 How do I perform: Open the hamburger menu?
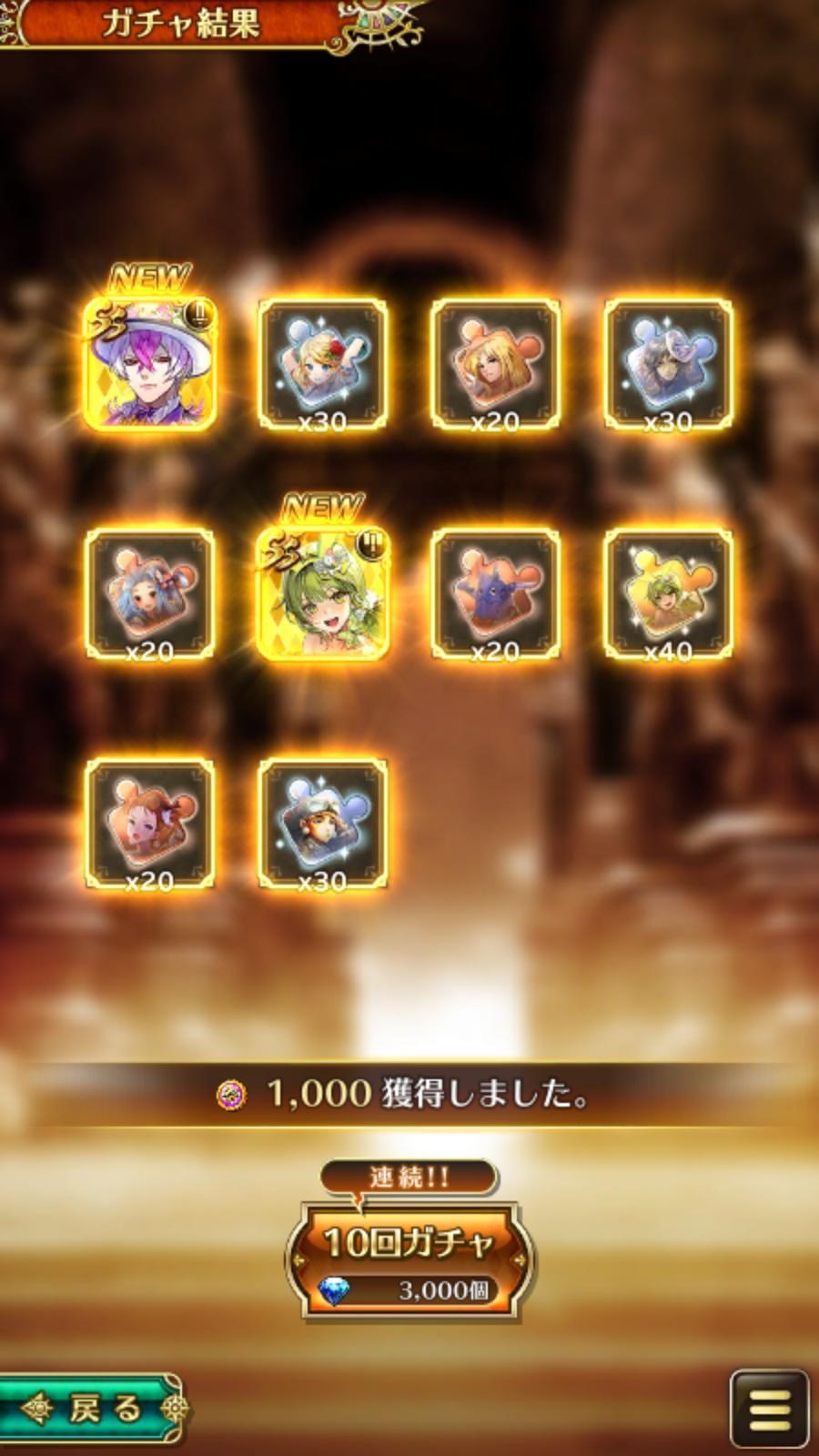(x=769, y=1409)
